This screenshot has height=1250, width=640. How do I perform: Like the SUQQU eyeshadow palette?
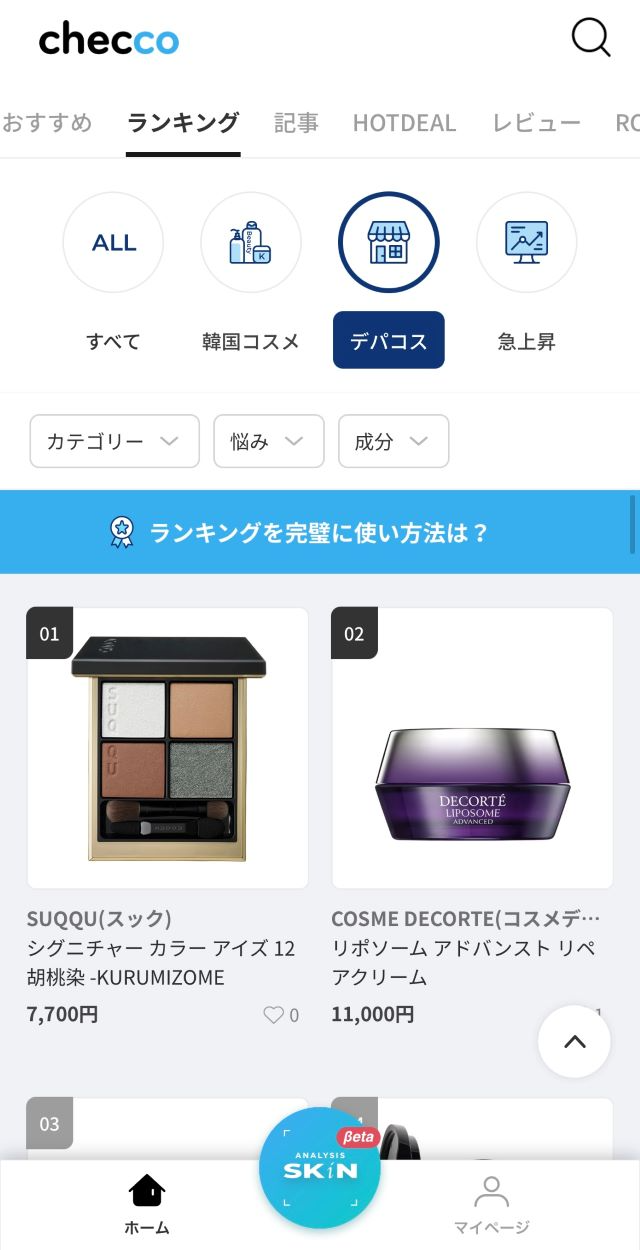pyautogui.click(x=275, y=1015)
